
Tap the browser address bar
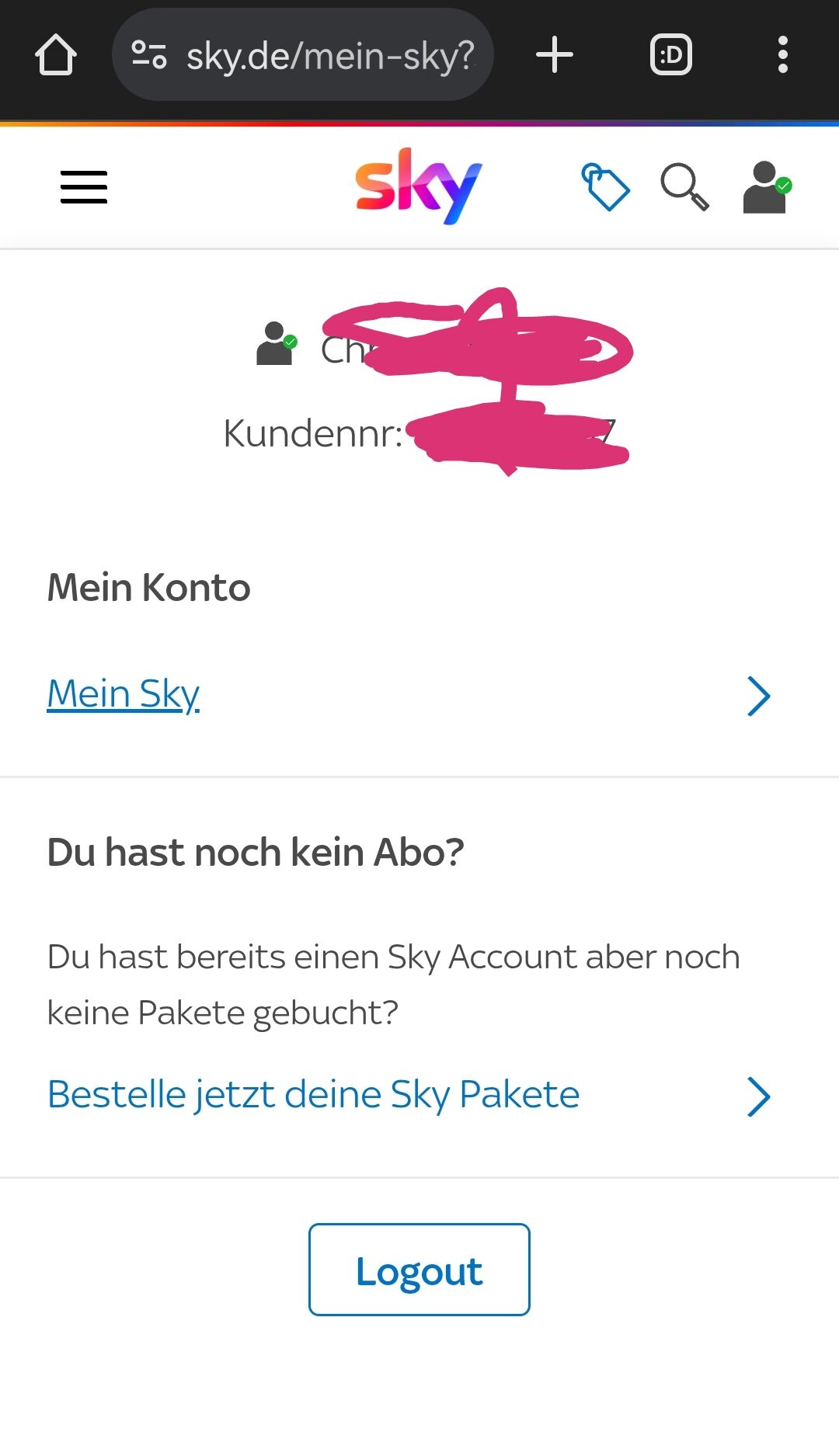tap(303, 55)
